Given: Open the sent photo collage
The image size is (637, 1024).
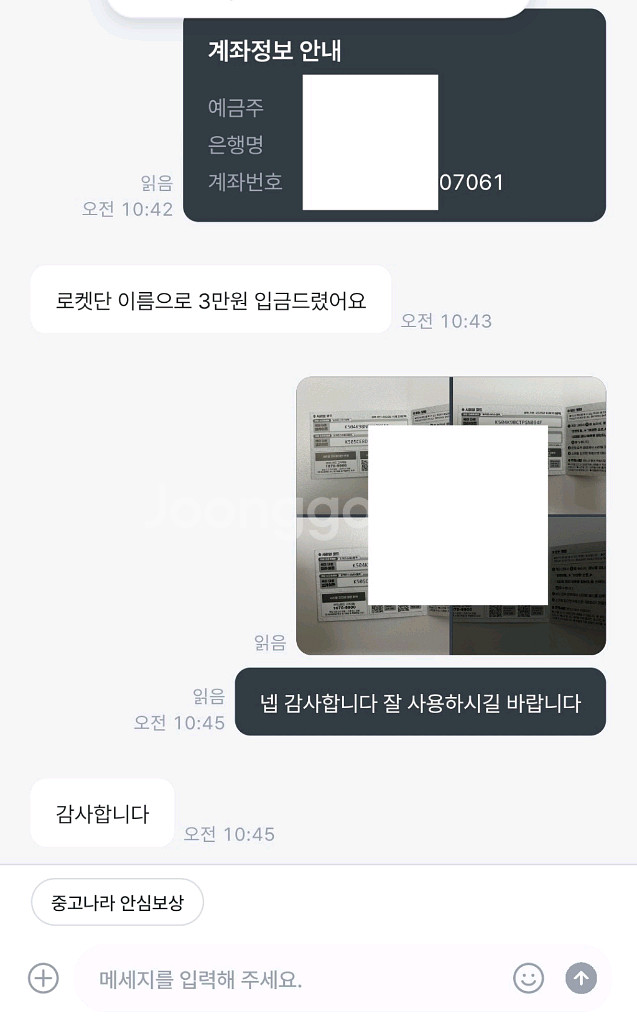Looking at the screenshot, I should (x=451, y=515).
